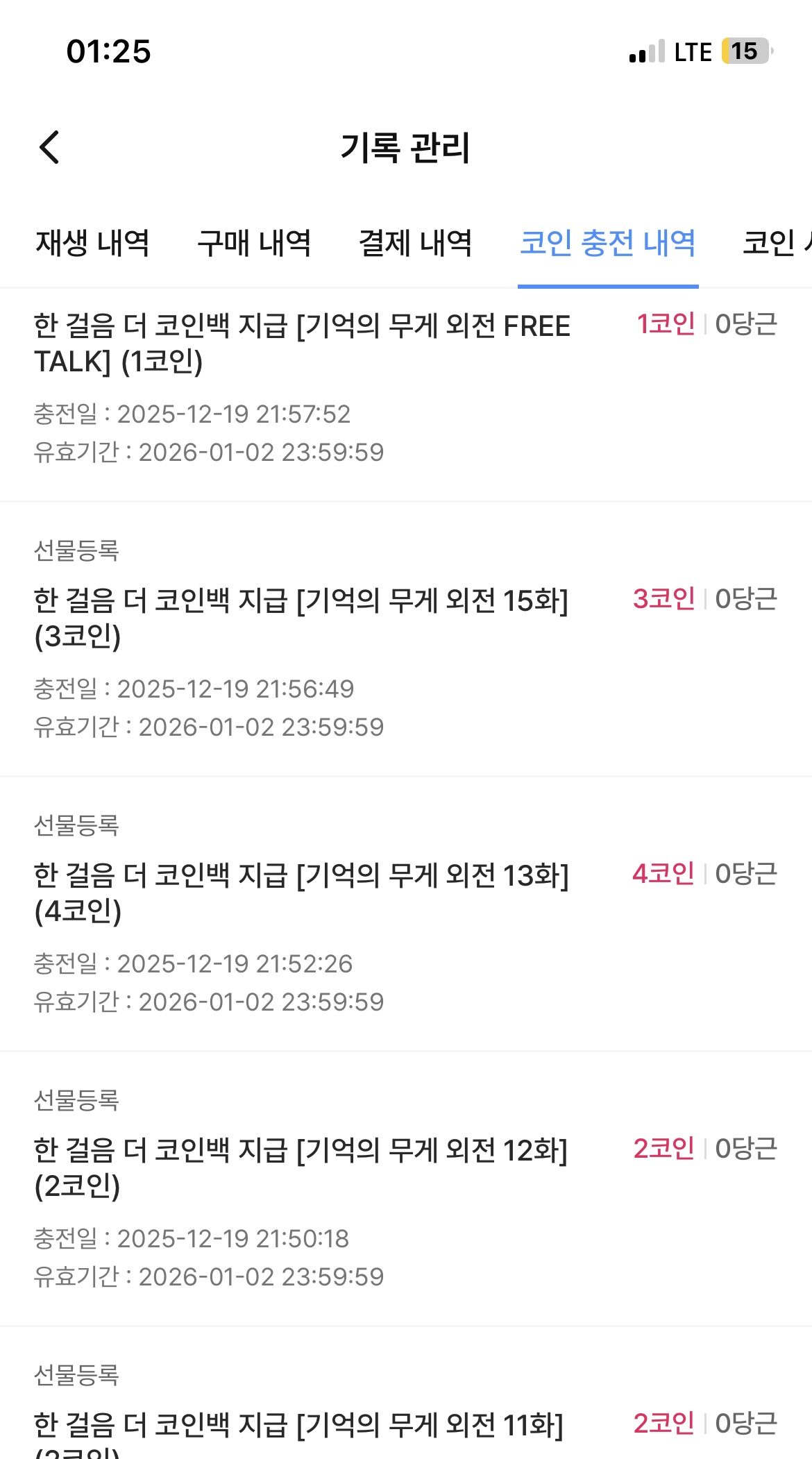Switch to the 재생 내역 tab

pos(92,243)
